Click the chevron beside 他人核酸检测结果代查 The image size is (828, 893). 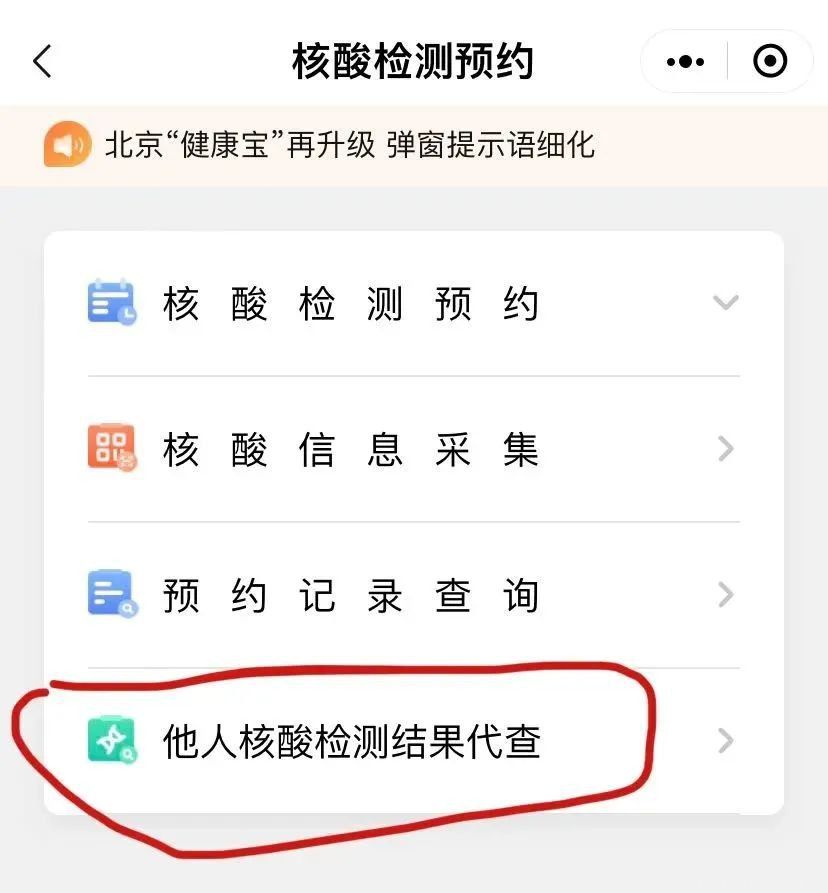click(724, 741)
